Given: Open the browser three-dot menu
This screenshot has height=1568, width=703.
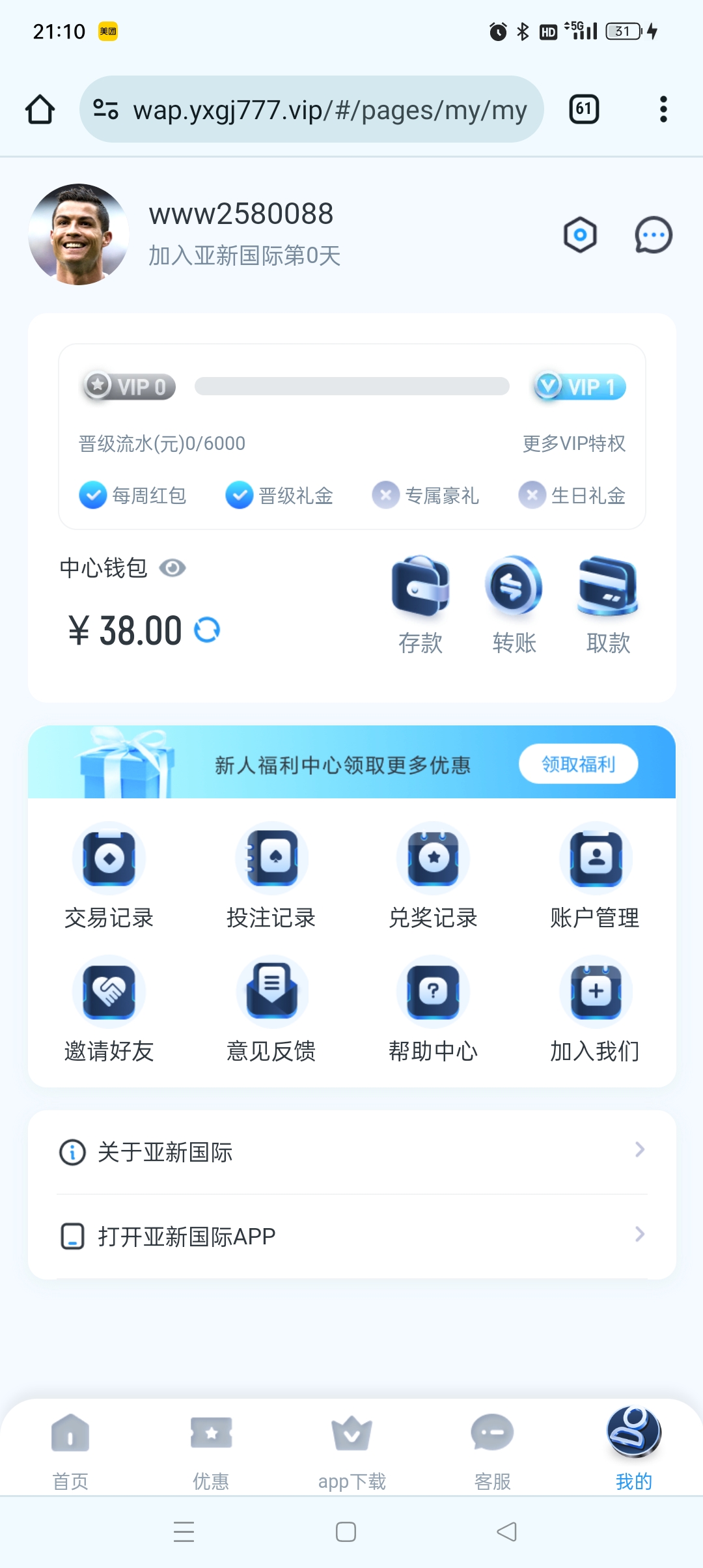Looking at the screenshot, I should 663,109.
